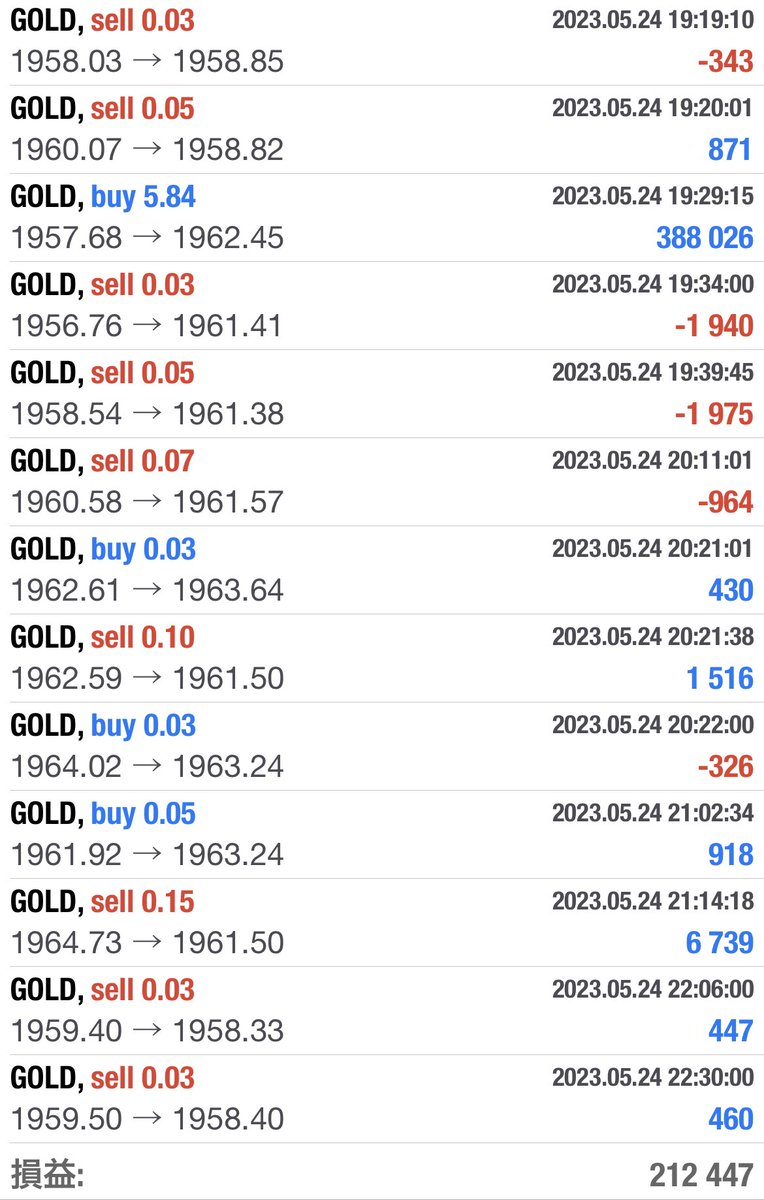The height and width of the screenshot is (1200, 764).
Task: Expand the GOLD sell 0.10 trade row
Action: coord(382,657)
